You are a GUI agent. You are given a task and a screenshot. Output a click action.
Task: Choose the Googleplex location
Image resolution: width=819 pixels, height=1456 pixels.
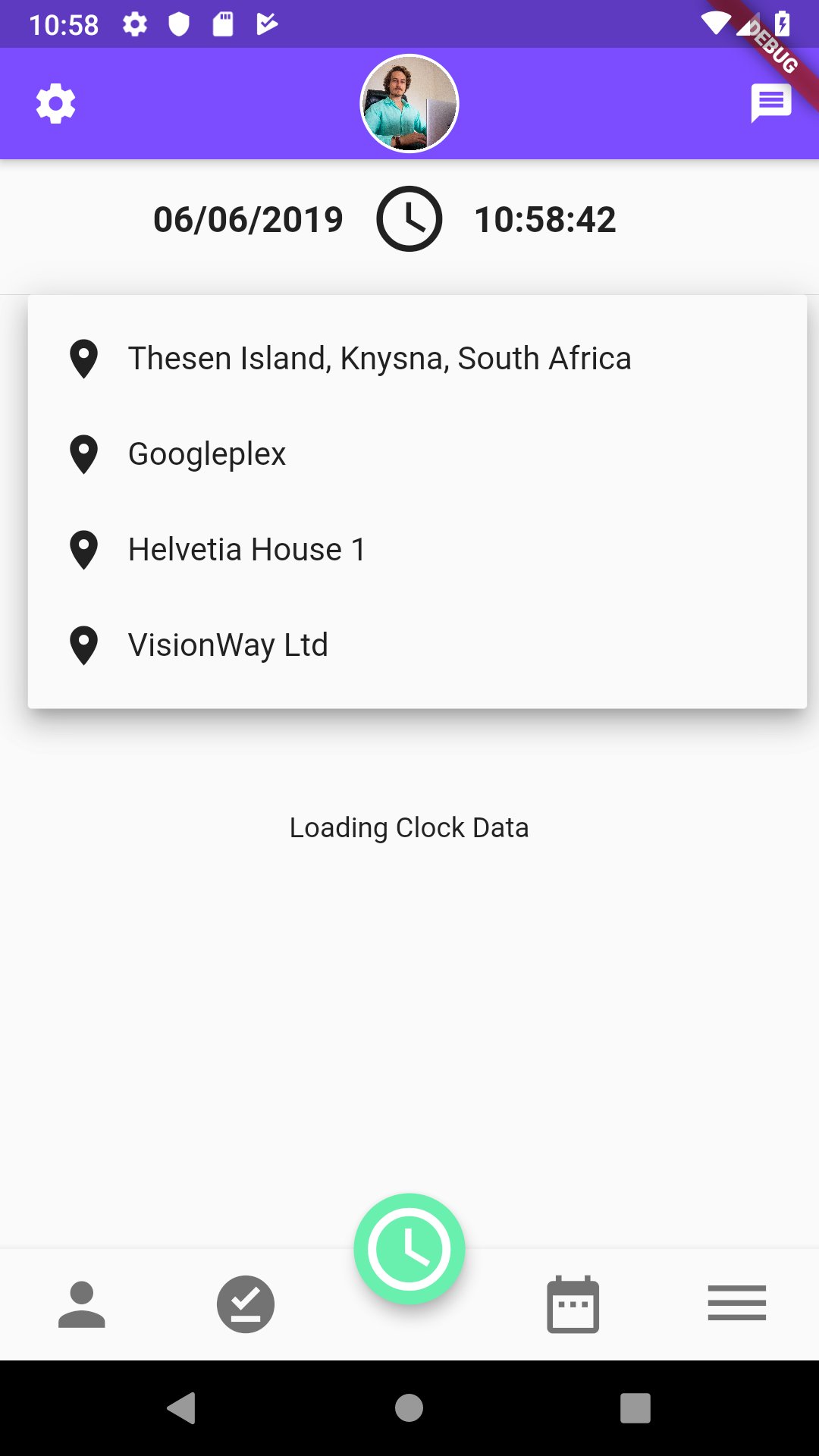(207, 454)
